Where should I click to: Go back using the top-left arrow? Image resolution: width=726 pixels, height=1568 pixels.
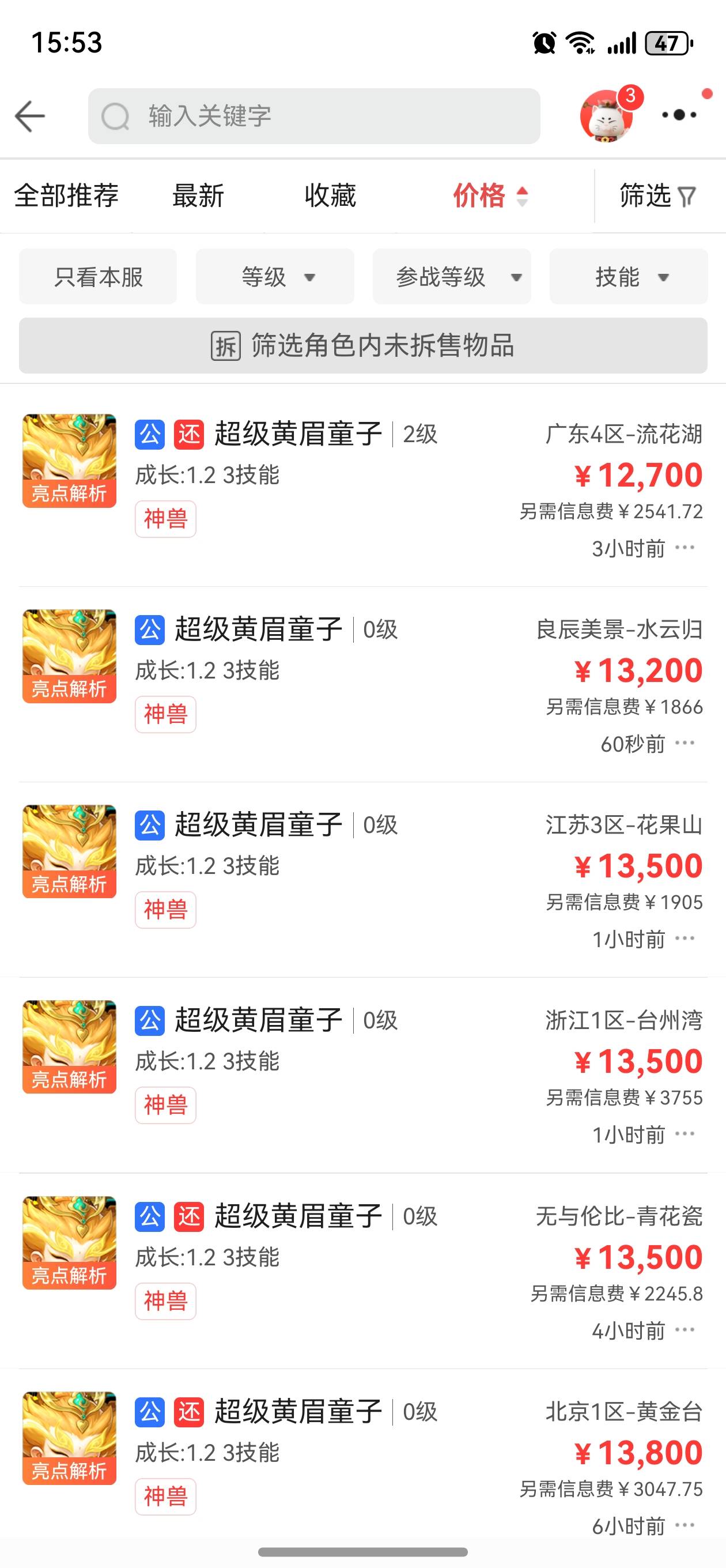coord(30,116)
